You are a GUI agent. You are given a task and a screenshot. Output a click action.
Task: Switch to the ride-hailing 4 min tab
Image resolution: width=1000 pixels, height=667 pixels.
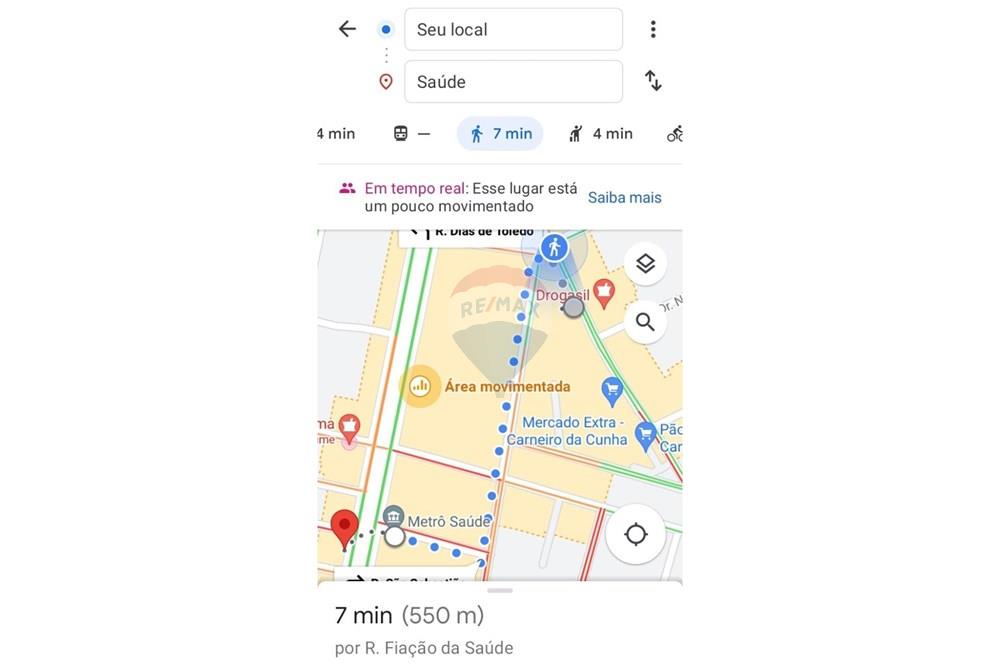(x=600, y=134)
